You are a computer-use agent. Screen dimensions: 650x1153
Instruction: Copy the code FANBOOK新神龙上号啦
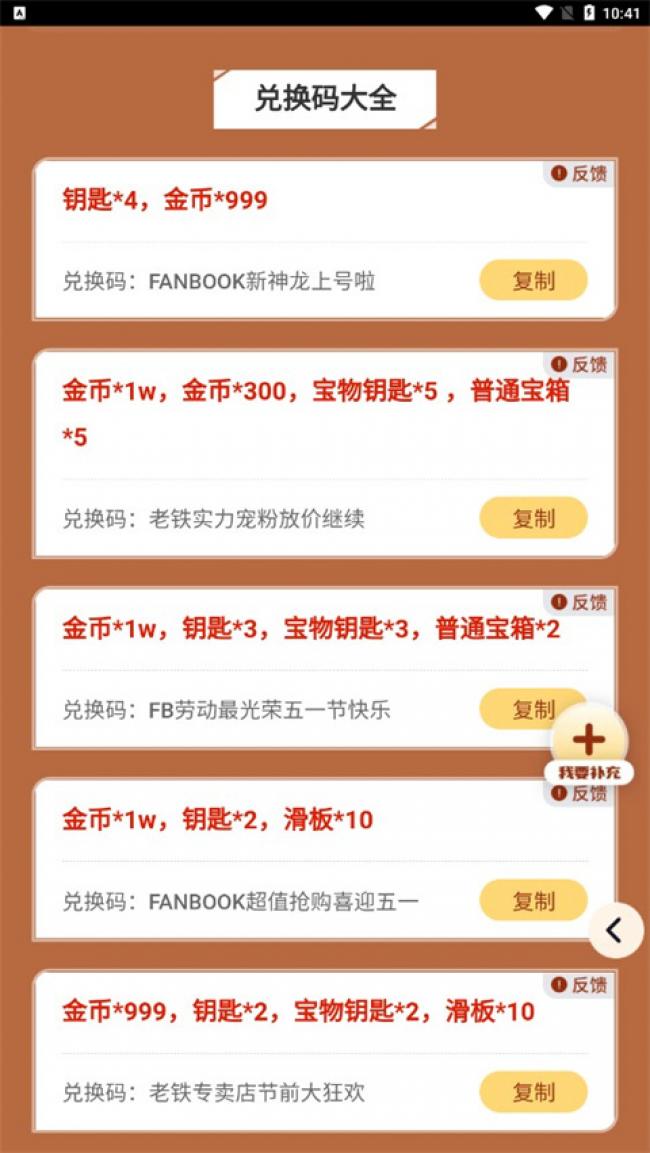(533, 281)
